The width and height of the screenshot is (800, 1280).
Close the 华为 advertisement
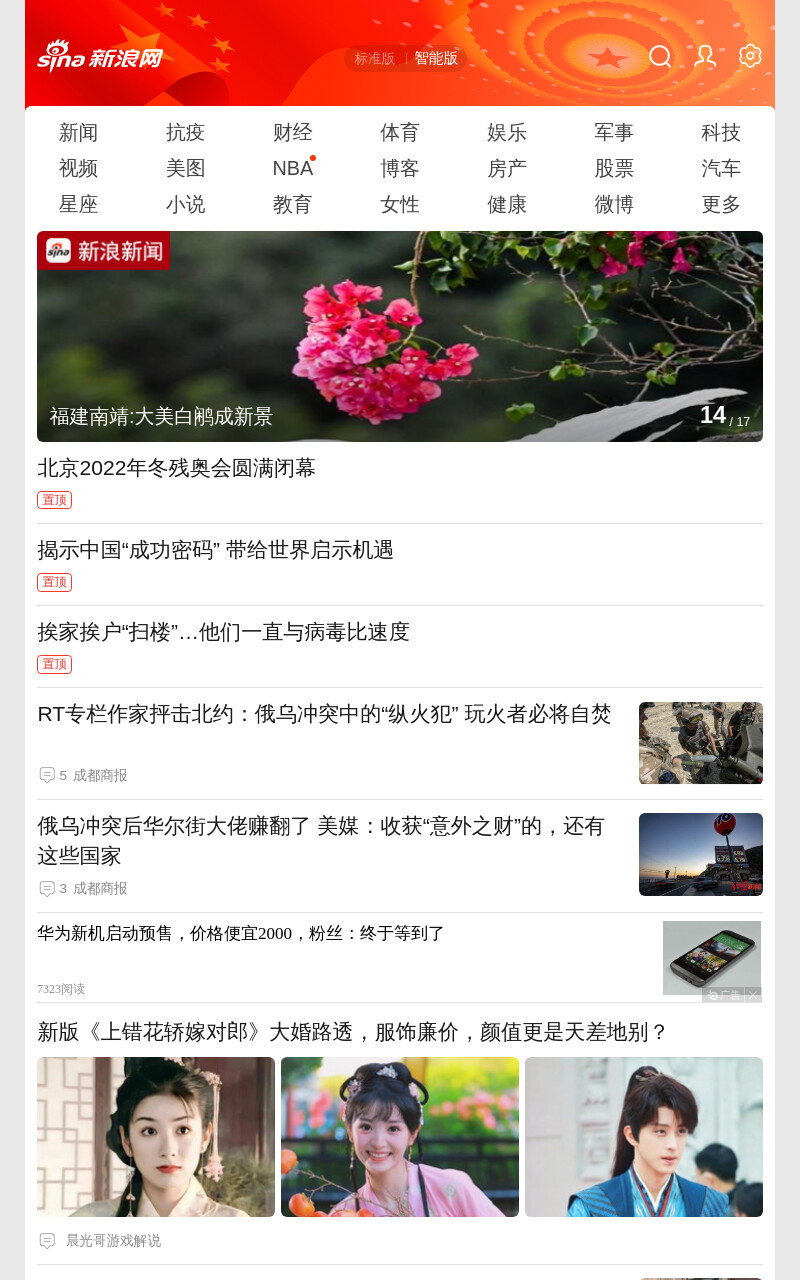pos(753,995)
